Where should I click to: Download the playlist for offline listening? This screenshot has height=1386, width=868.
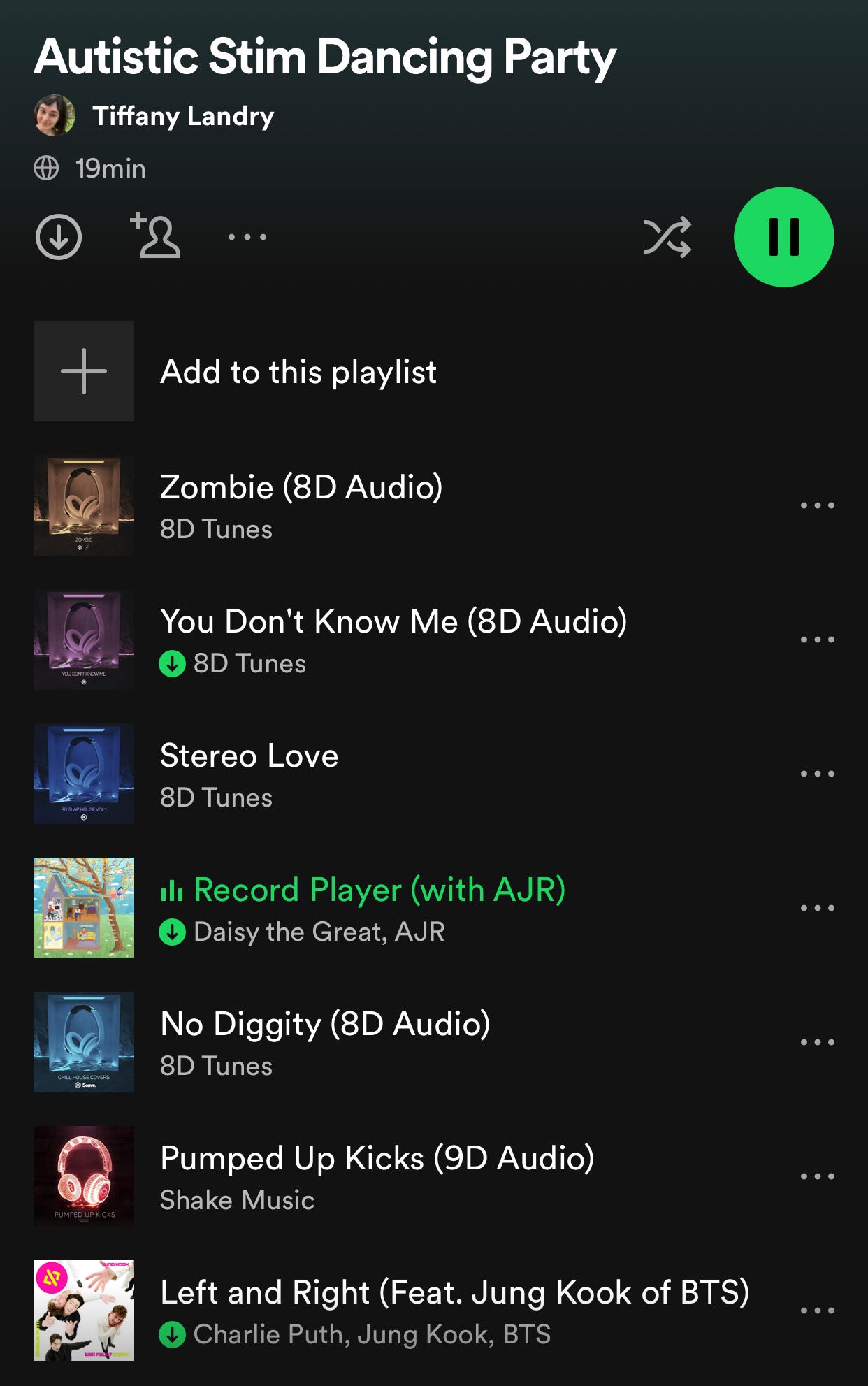pos(59,237)
